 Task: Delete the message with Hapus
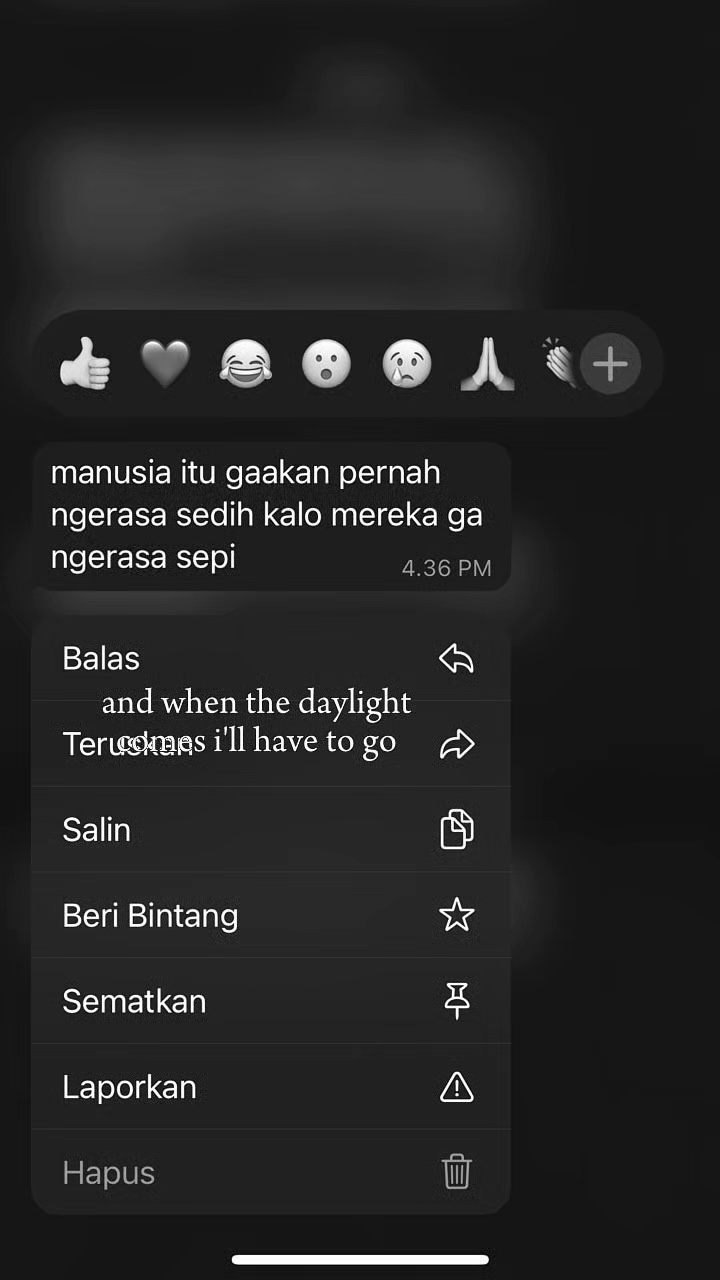[x=271, y=1172]
